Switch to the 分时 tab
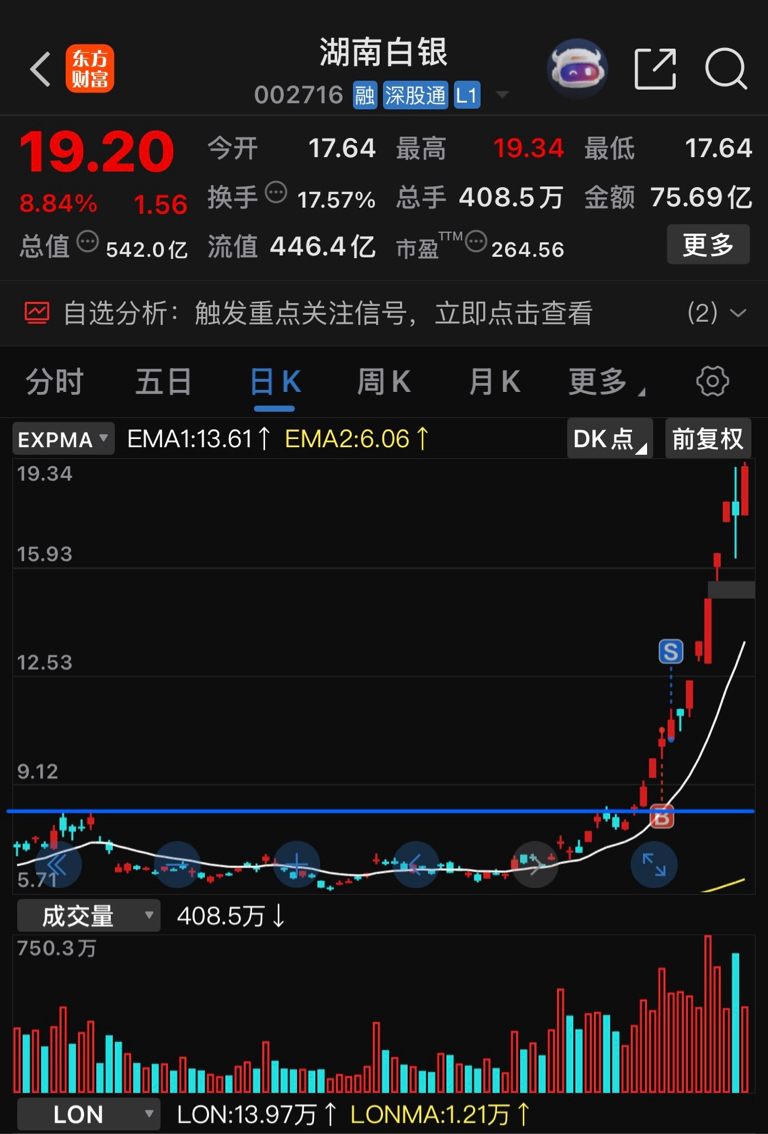The image size is (768, 1134). click(x=55, y=382)
